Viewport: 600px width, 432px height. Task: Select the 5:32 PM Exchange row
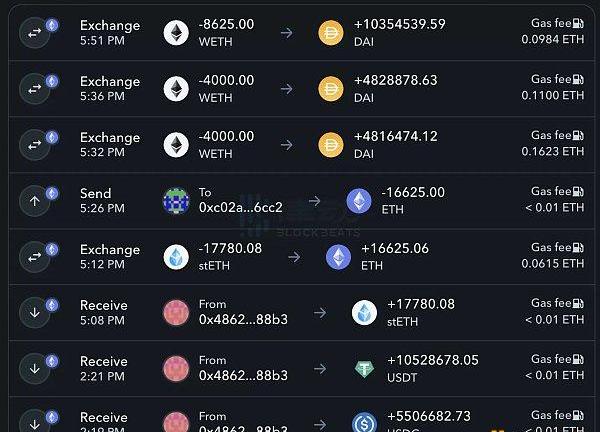(x=300, y=145)
